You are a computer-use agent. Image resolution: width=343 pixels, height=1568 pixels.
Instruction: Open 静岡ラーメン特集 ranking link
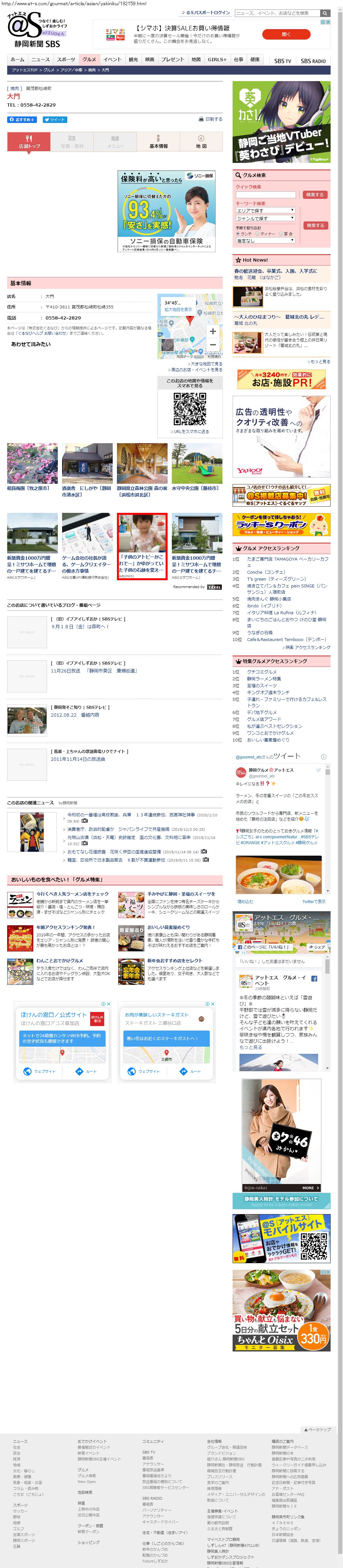point(263,679)
